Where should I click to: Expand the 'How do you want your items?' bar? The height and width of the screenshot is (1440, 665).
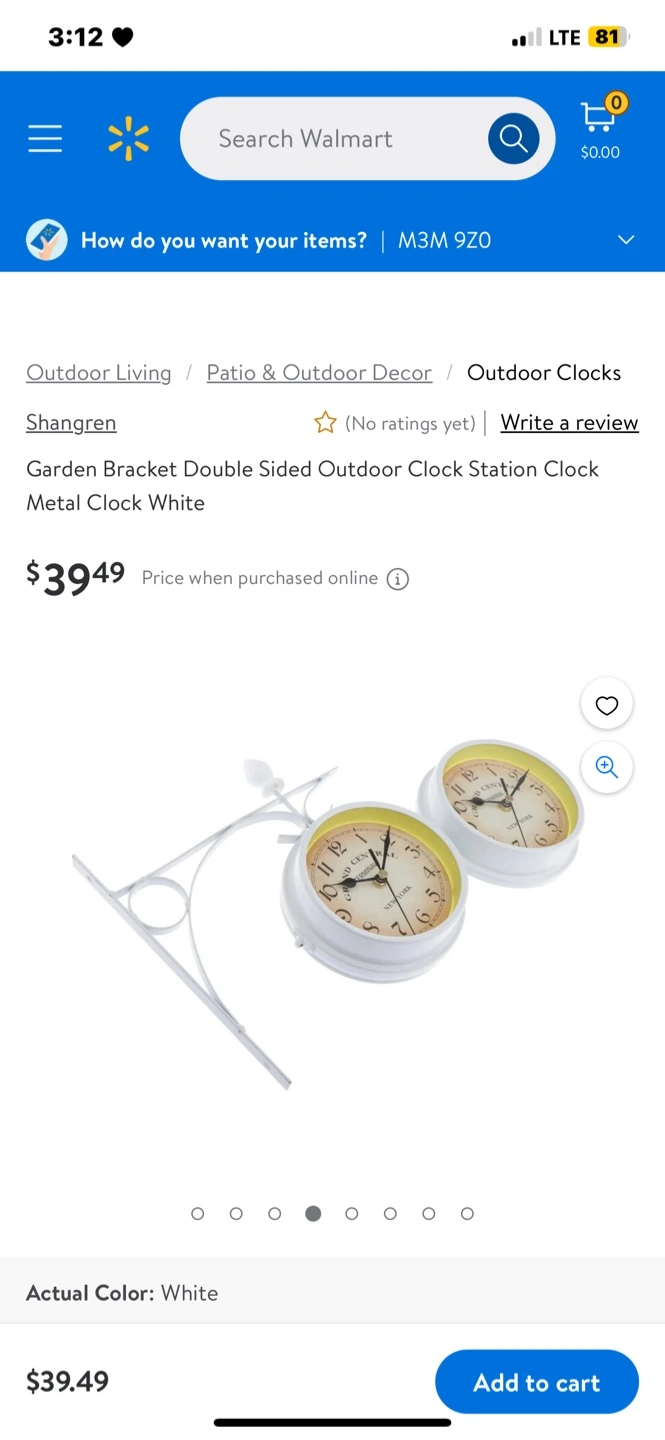click(x=332, y=240)
